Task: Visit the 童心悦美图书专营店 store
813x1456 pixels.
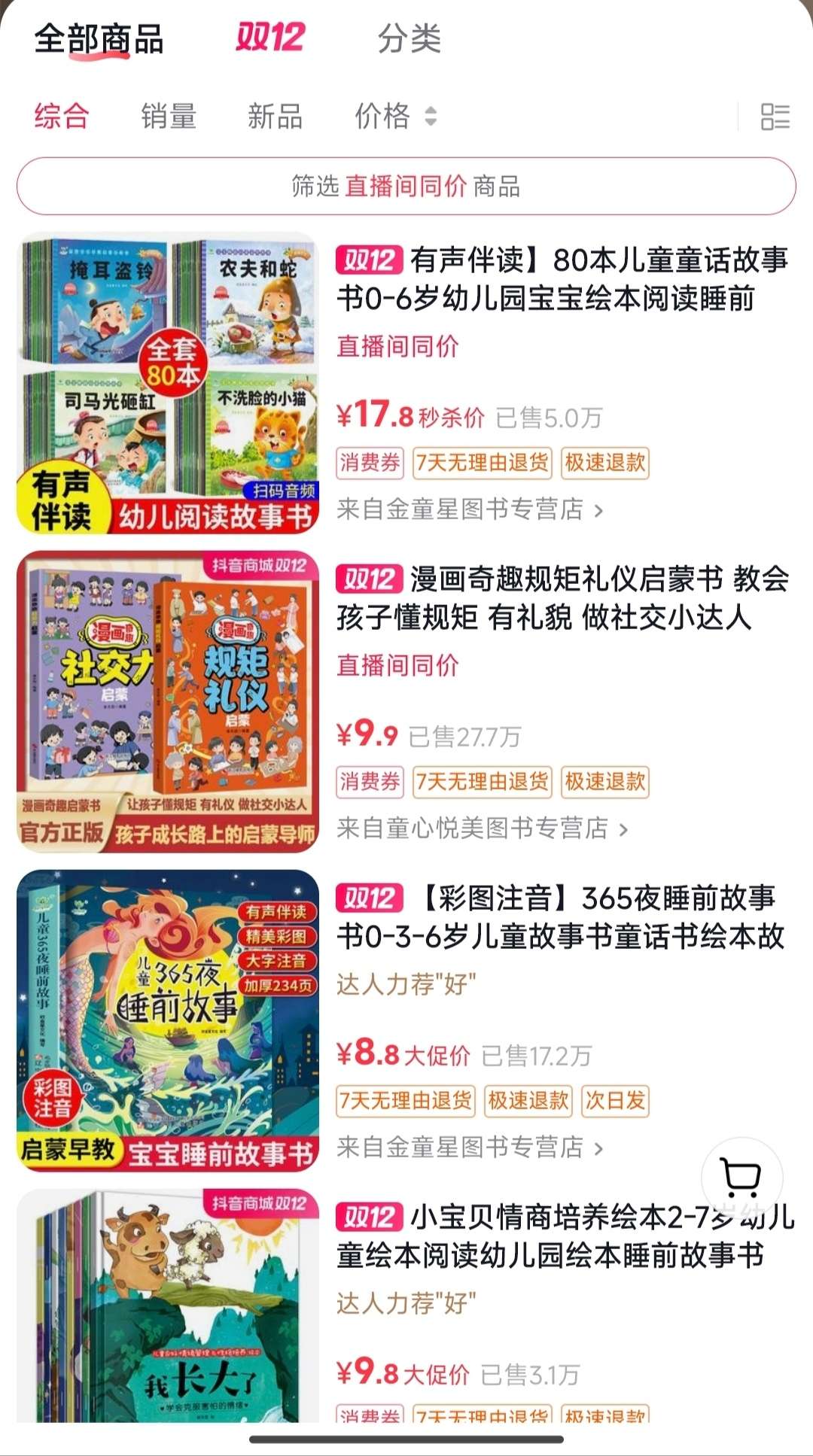Action: [x=482, y=828]
